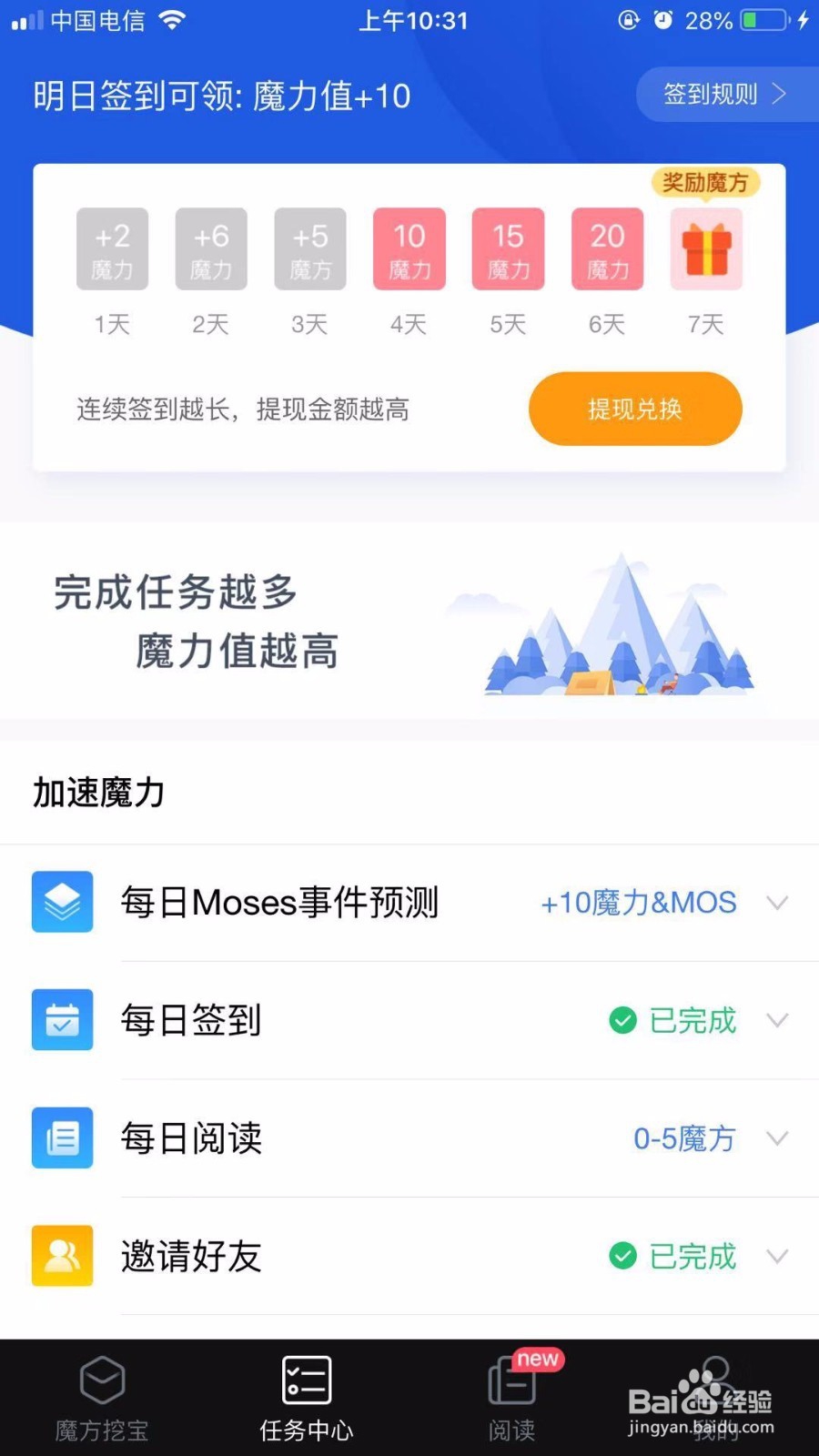This screenshot has height=1456, width=819.
Task: Select the Moses event prediction stacked-layers icon
Action: click(x=62, y=902)
